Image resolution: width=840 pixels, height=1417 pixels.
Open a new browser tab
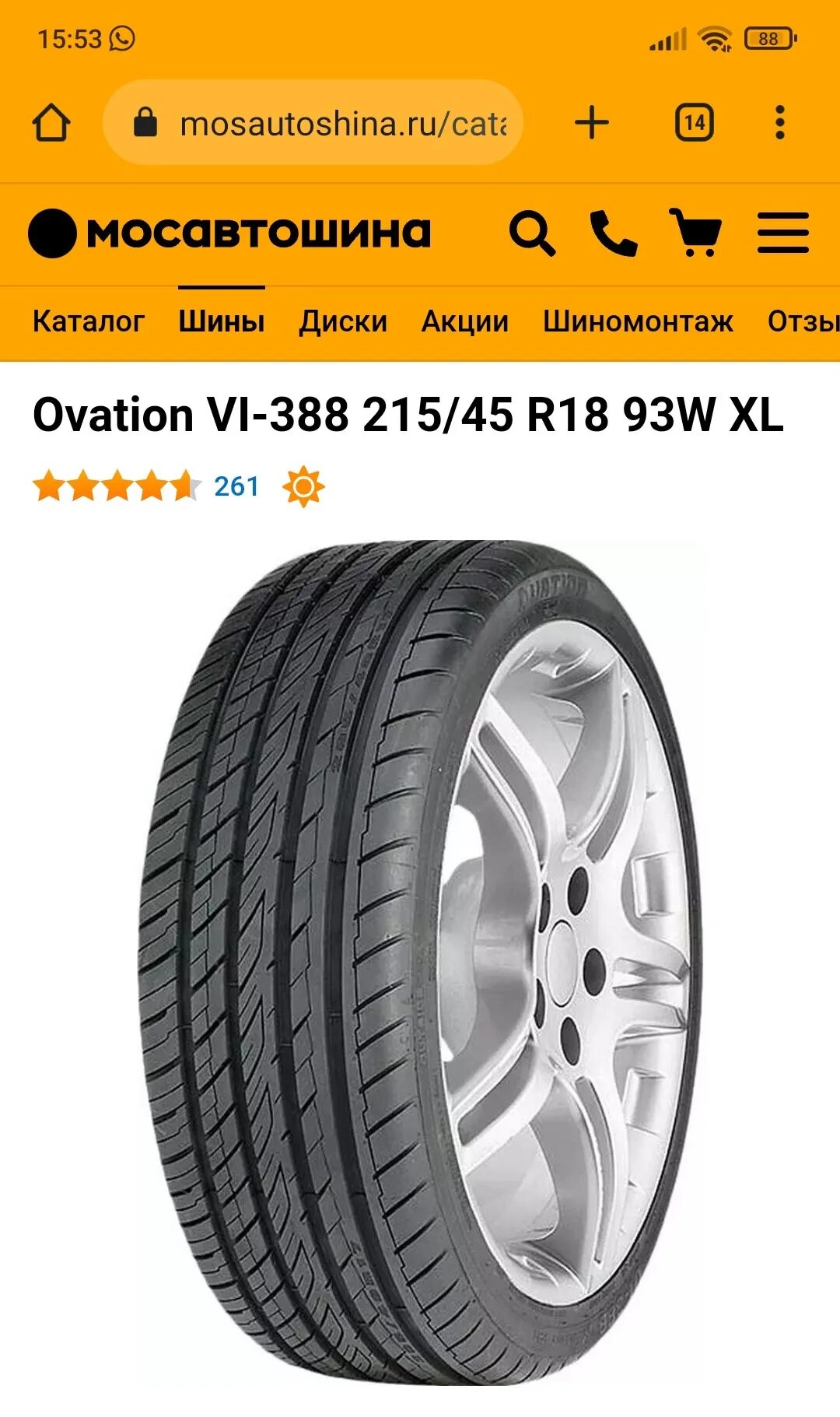pos(591,123)
